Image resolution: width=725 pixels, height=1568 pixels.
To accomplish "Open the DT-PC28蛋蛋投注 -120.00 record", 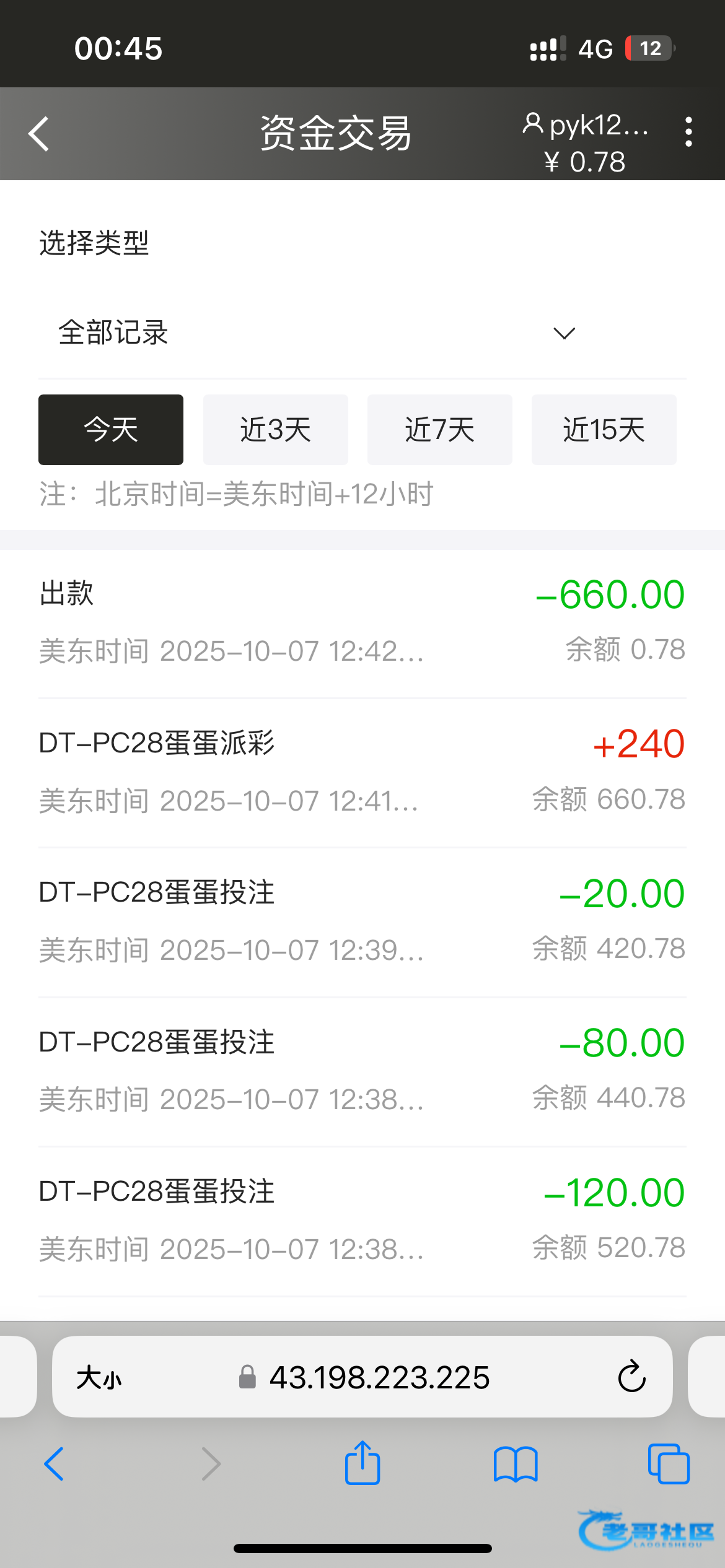I will (x=362, y=1220).
